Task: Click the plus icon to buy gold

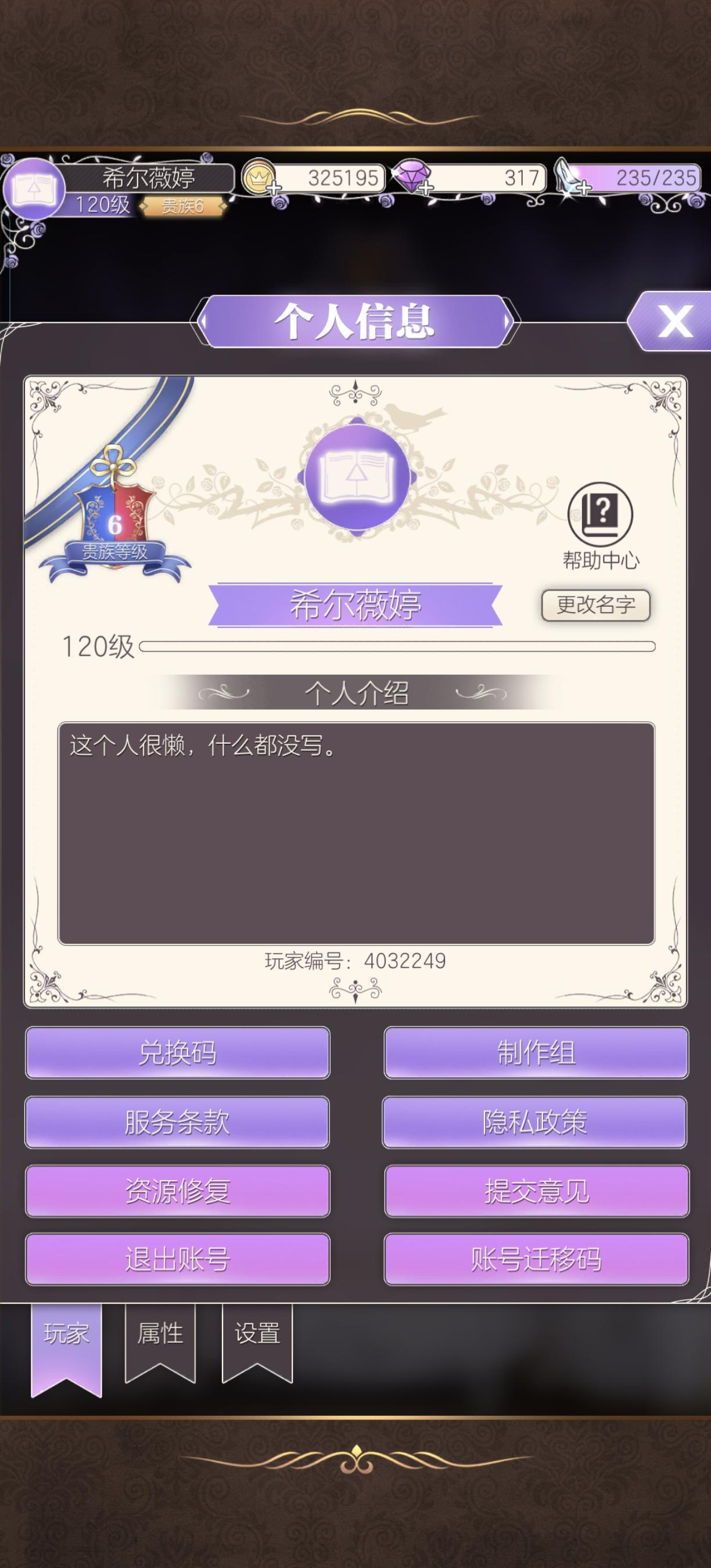Action: click(x=275, y=189)
